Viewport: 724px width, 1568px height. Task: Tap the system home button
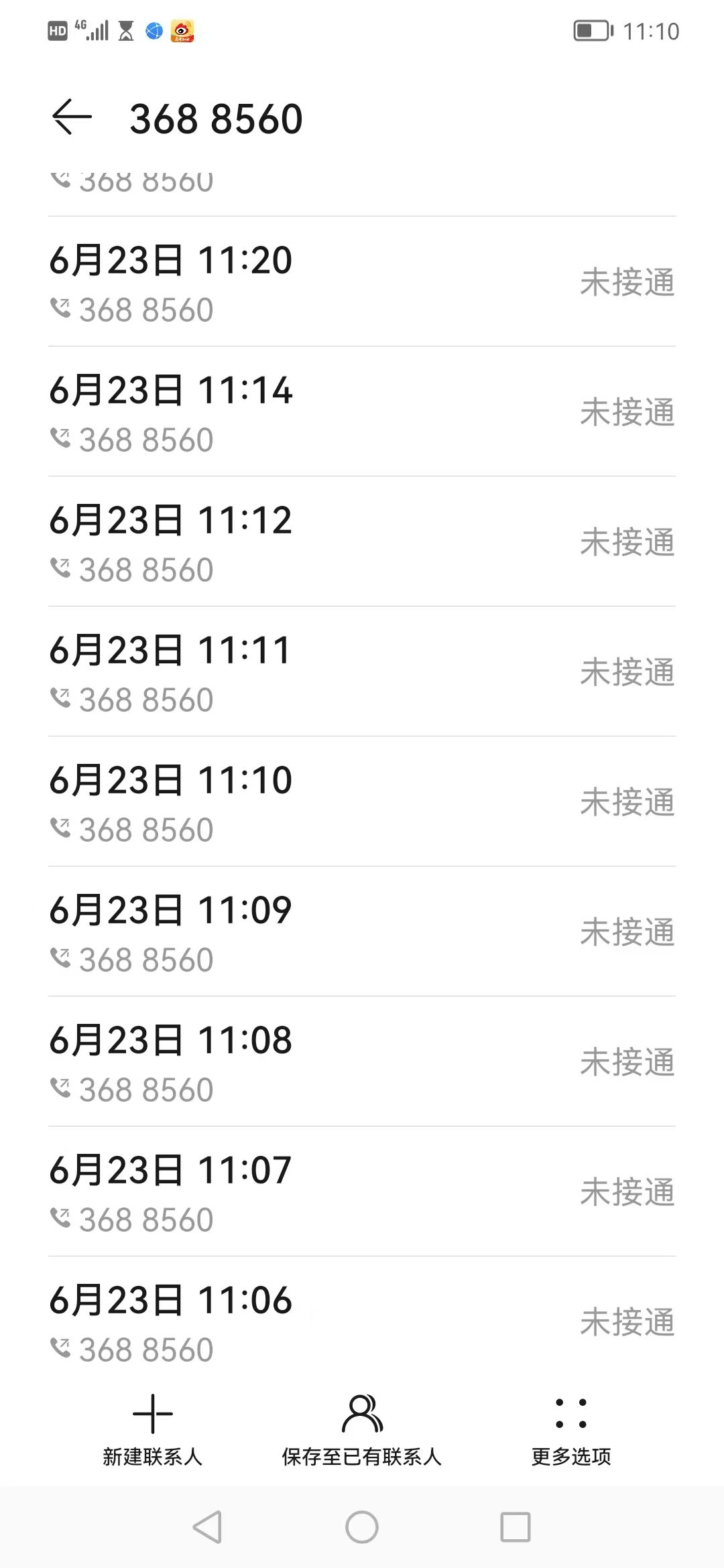[x=362, y=1527]
